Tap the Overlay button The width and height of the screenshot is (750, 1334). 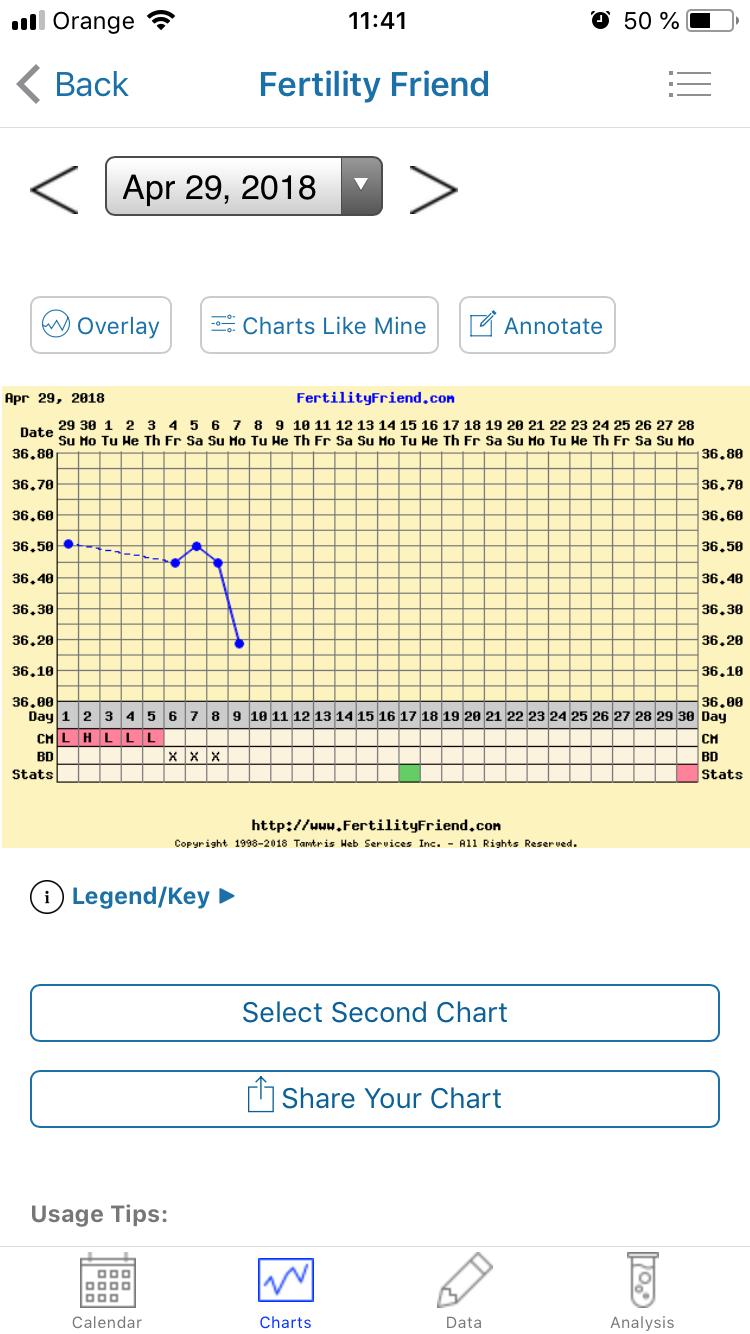(101, 325)
